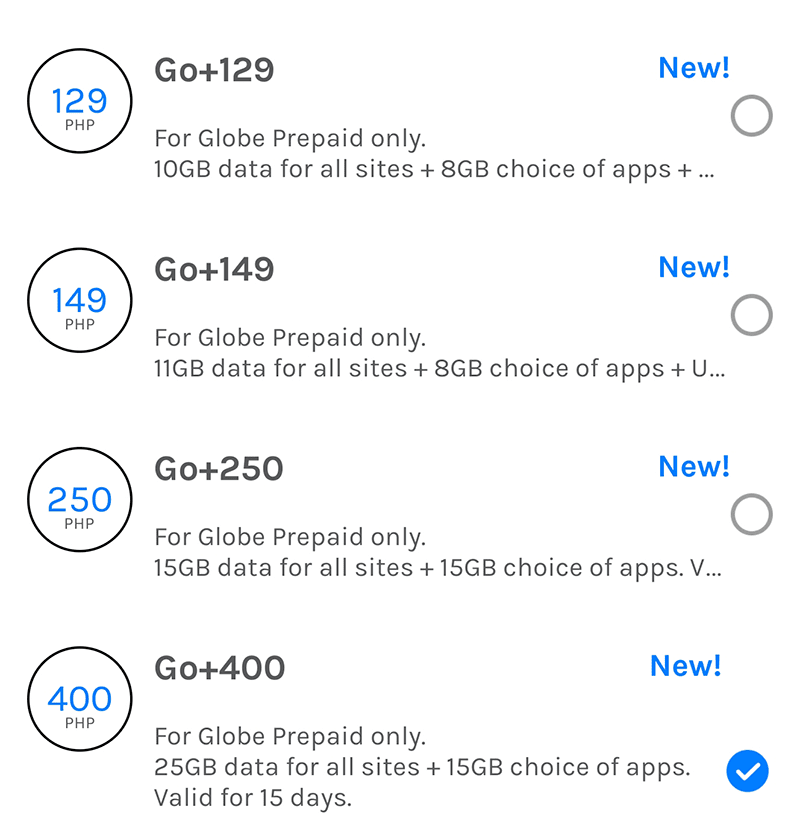Click the New! badge beside Go+250
Viewport: 800px width, 836px height.
[693, 466]
